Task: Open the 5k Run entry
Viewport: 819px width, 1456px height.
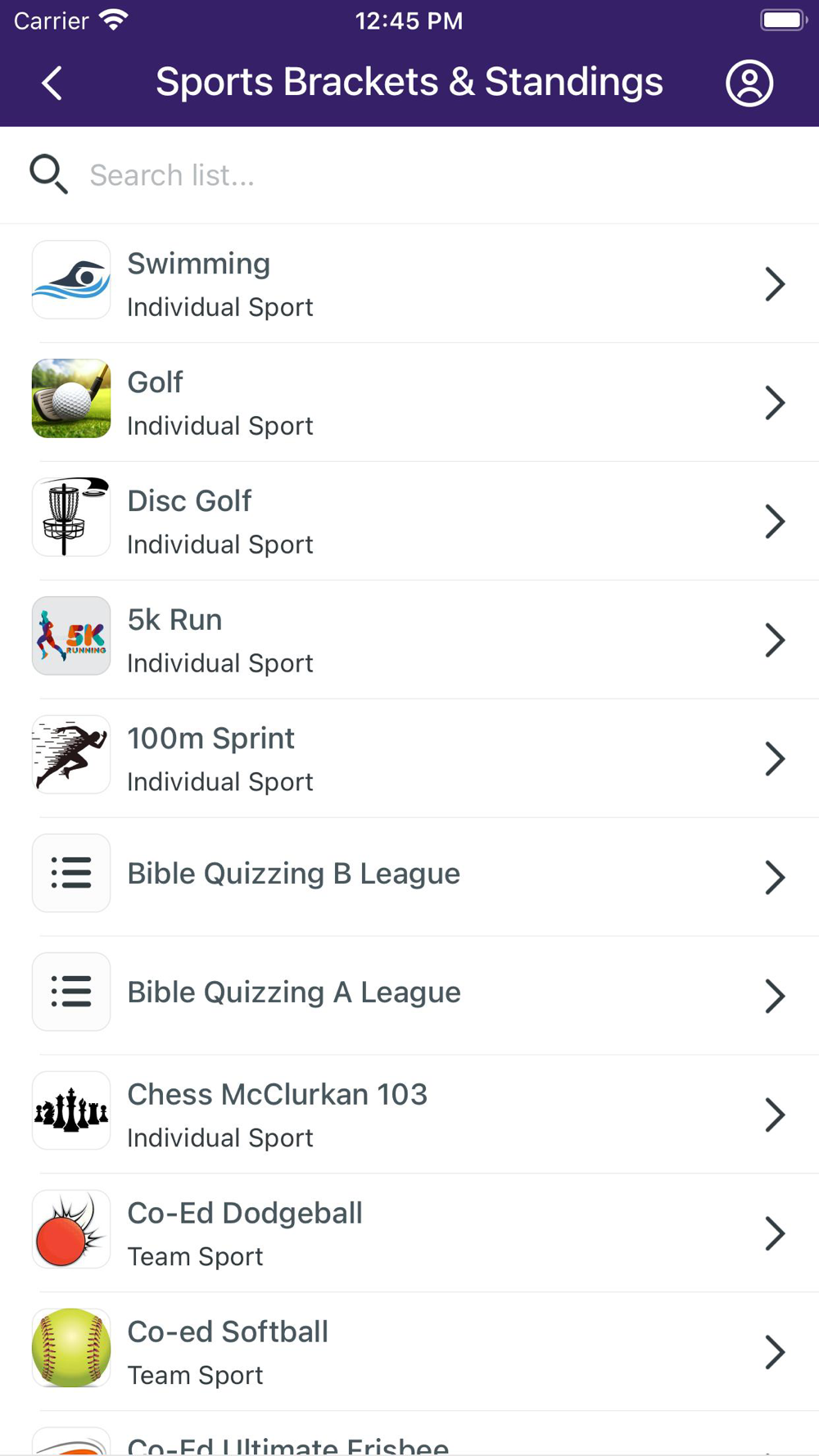Action: tap(409, 640)
